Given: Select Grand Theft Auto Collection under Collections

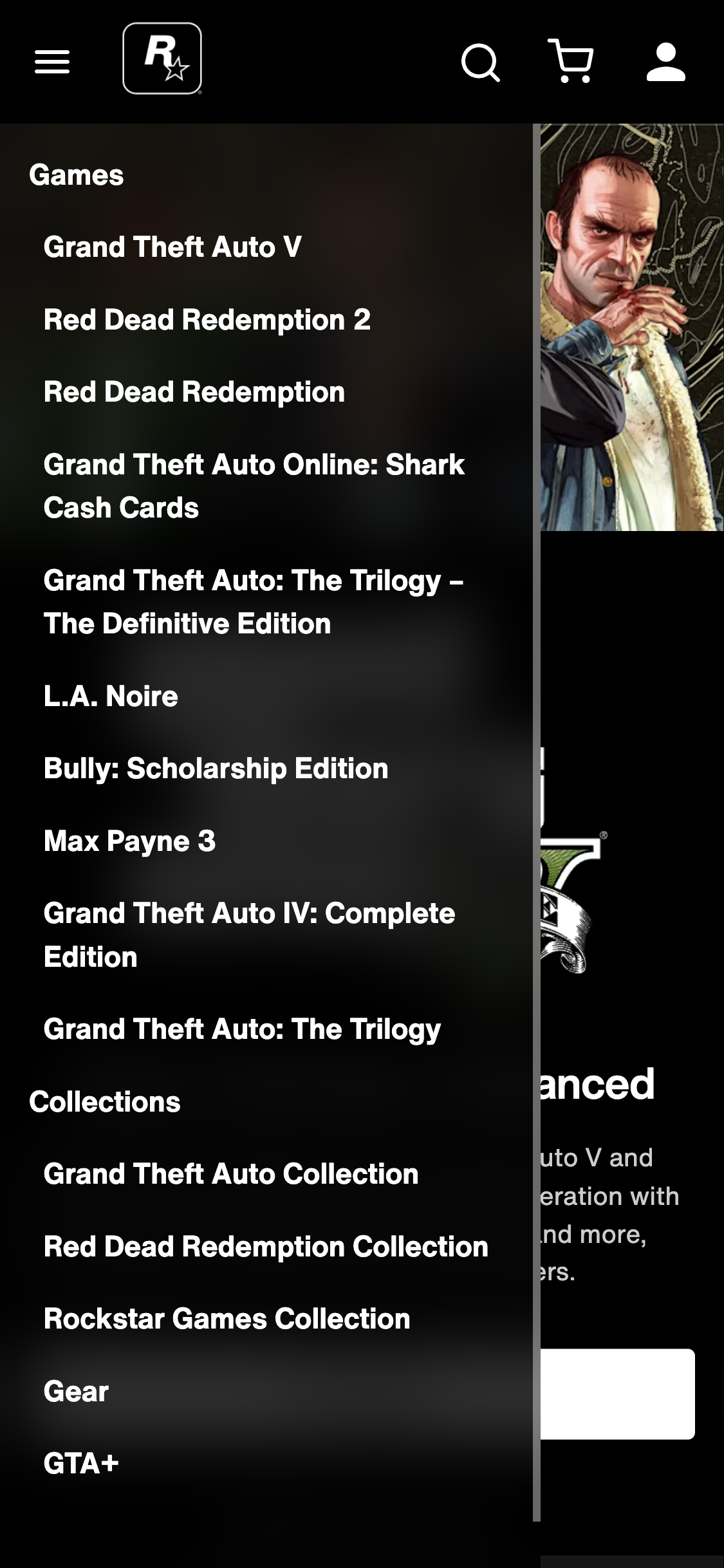Looking at the screenshot, I should (x=230, y=1172).
